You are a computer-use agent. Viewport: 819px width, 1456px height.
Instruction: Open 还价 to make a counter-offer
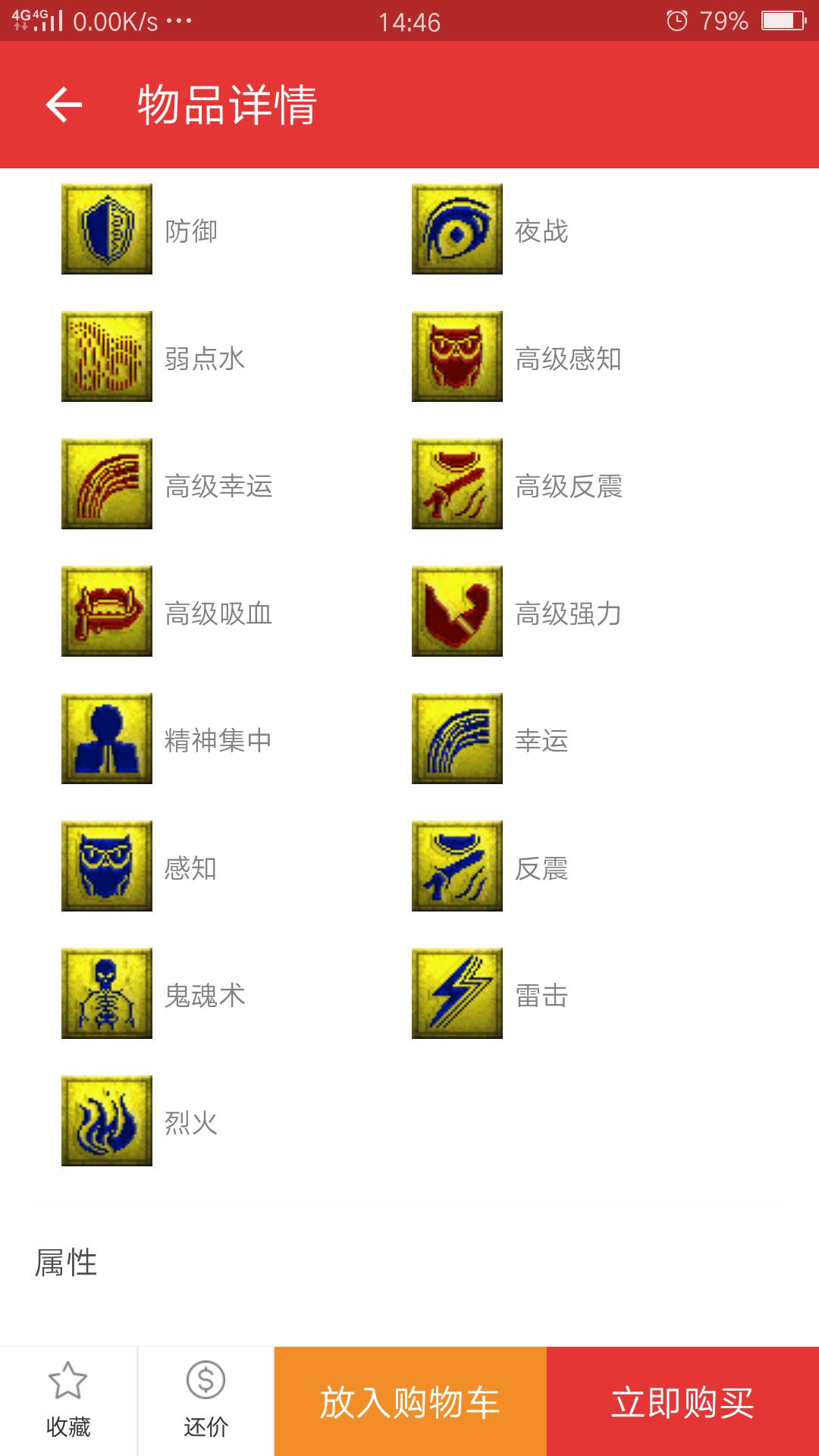(206, 1401)
